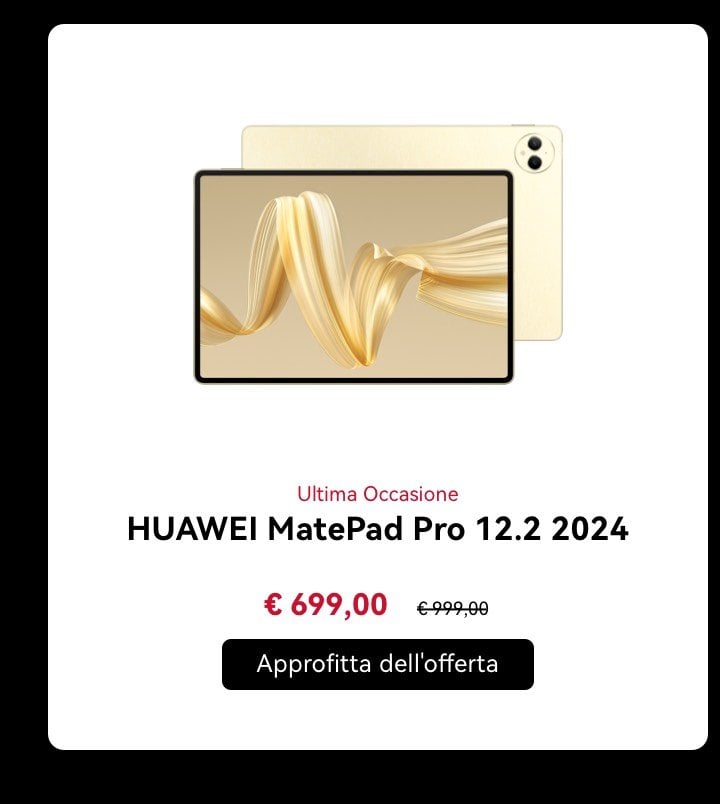Open the HUAWEI MatePad Pro 12.2 product card
The image size is (720, 804).
tap(377, 529)
